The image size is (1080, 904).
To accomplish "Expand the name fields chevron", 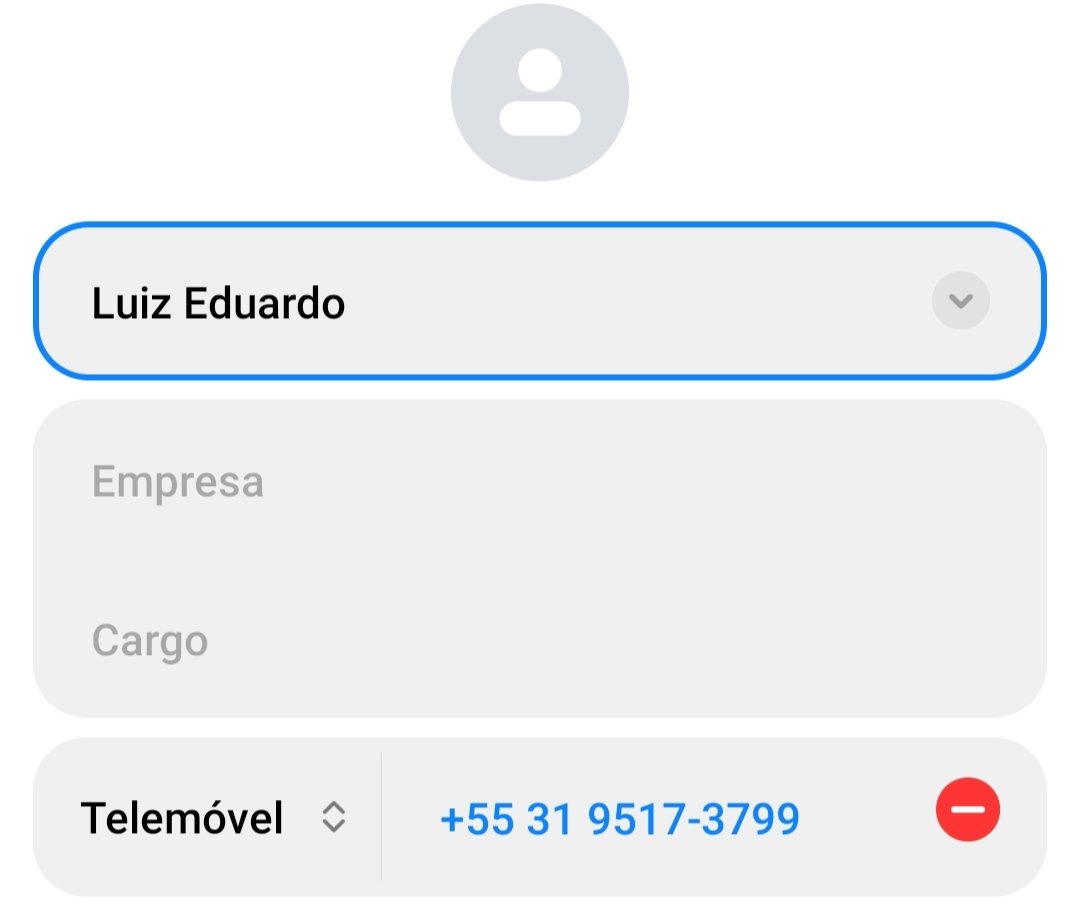I will point(960,301).
